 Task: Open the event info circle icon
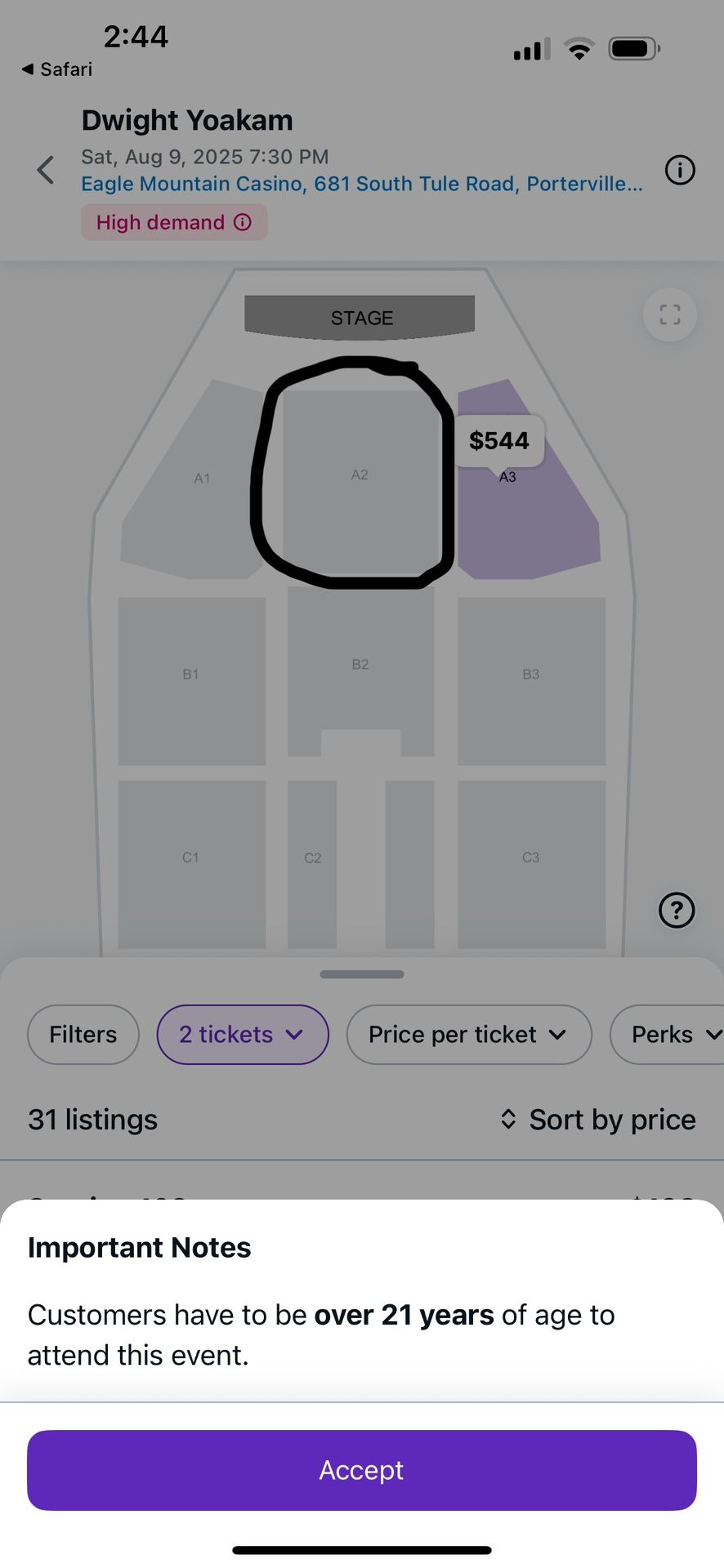coord(679,170)
